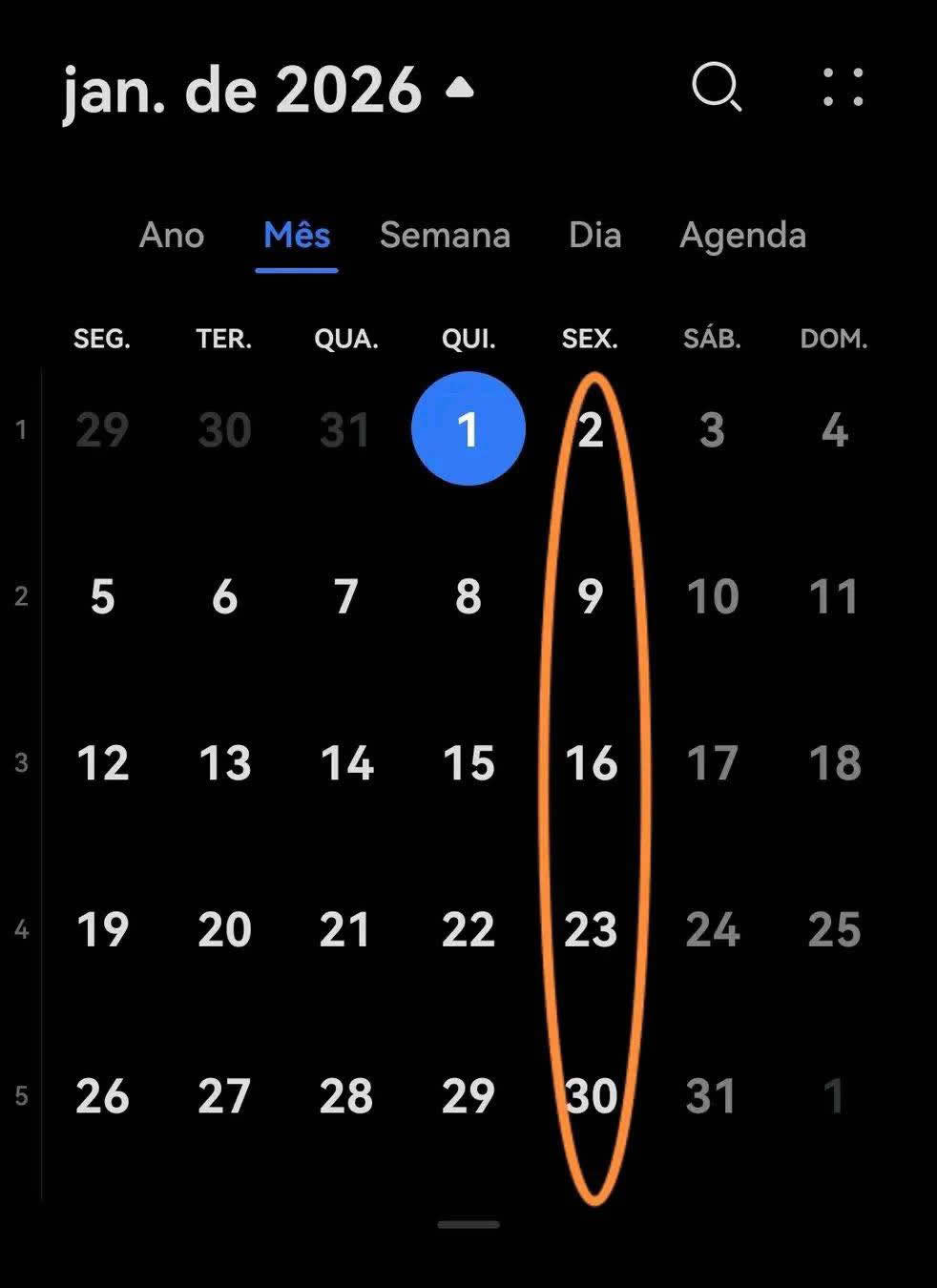Click the SEG. weekday header
This screenshot has height=1288, width=937.
[102, 339]
